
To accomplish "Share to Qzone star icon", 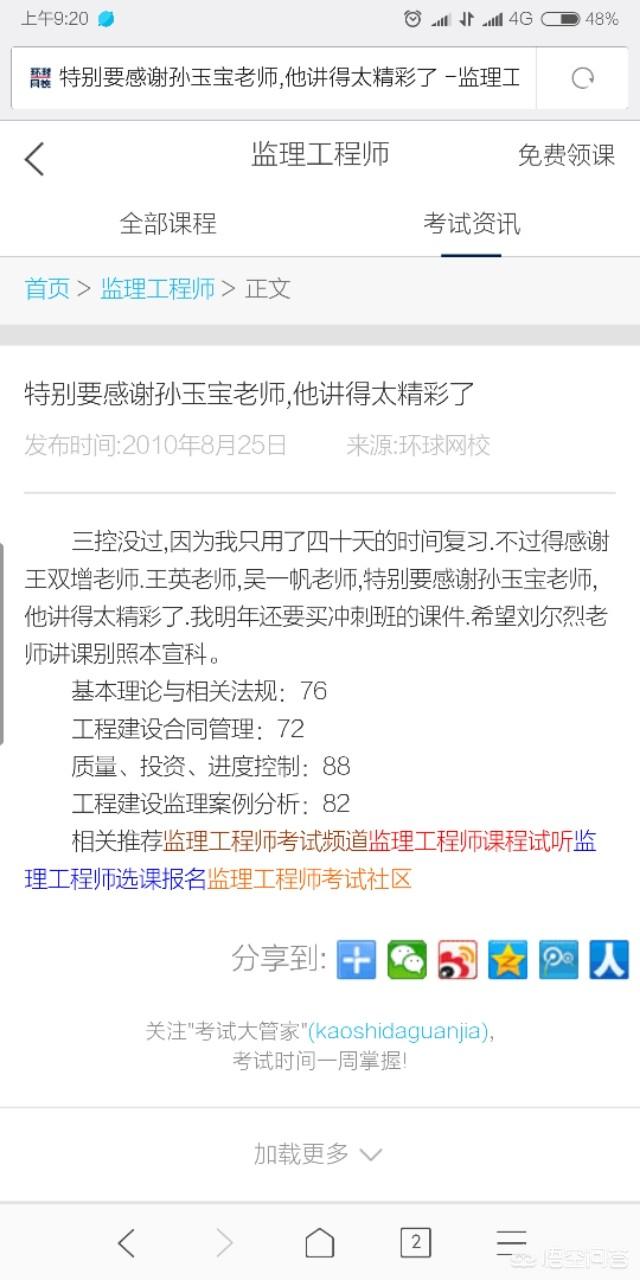I will click(x=508, y=959).
